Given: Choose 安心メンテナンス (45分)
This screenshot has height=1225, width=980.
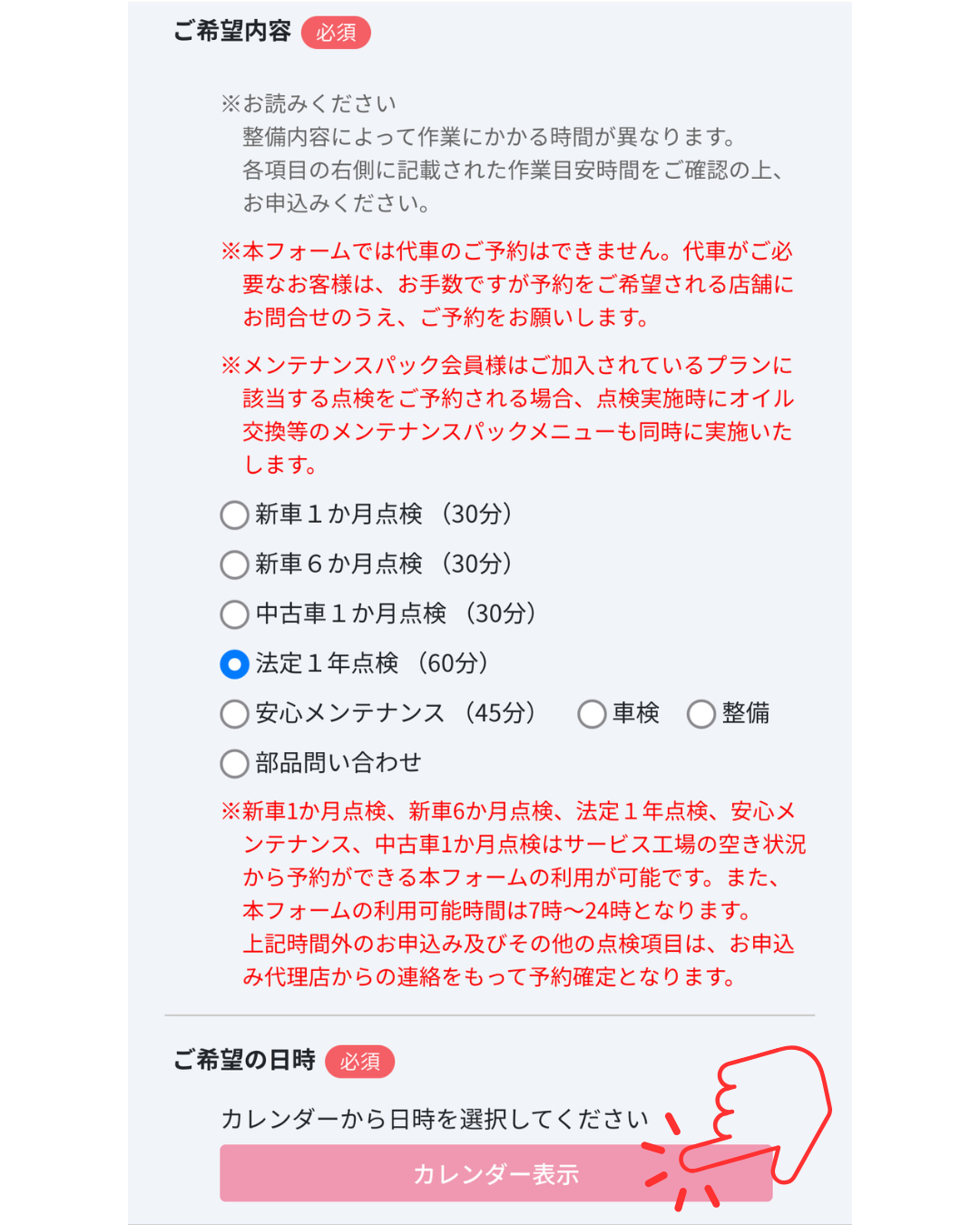Looking at the screenshot, I should point(234,714).
